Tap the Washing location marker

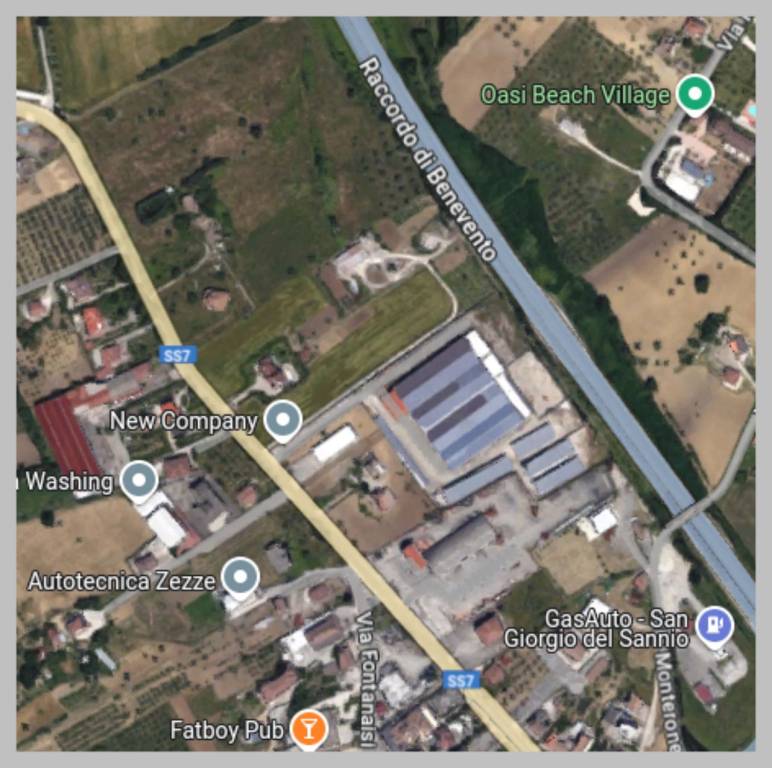point(139,481)
